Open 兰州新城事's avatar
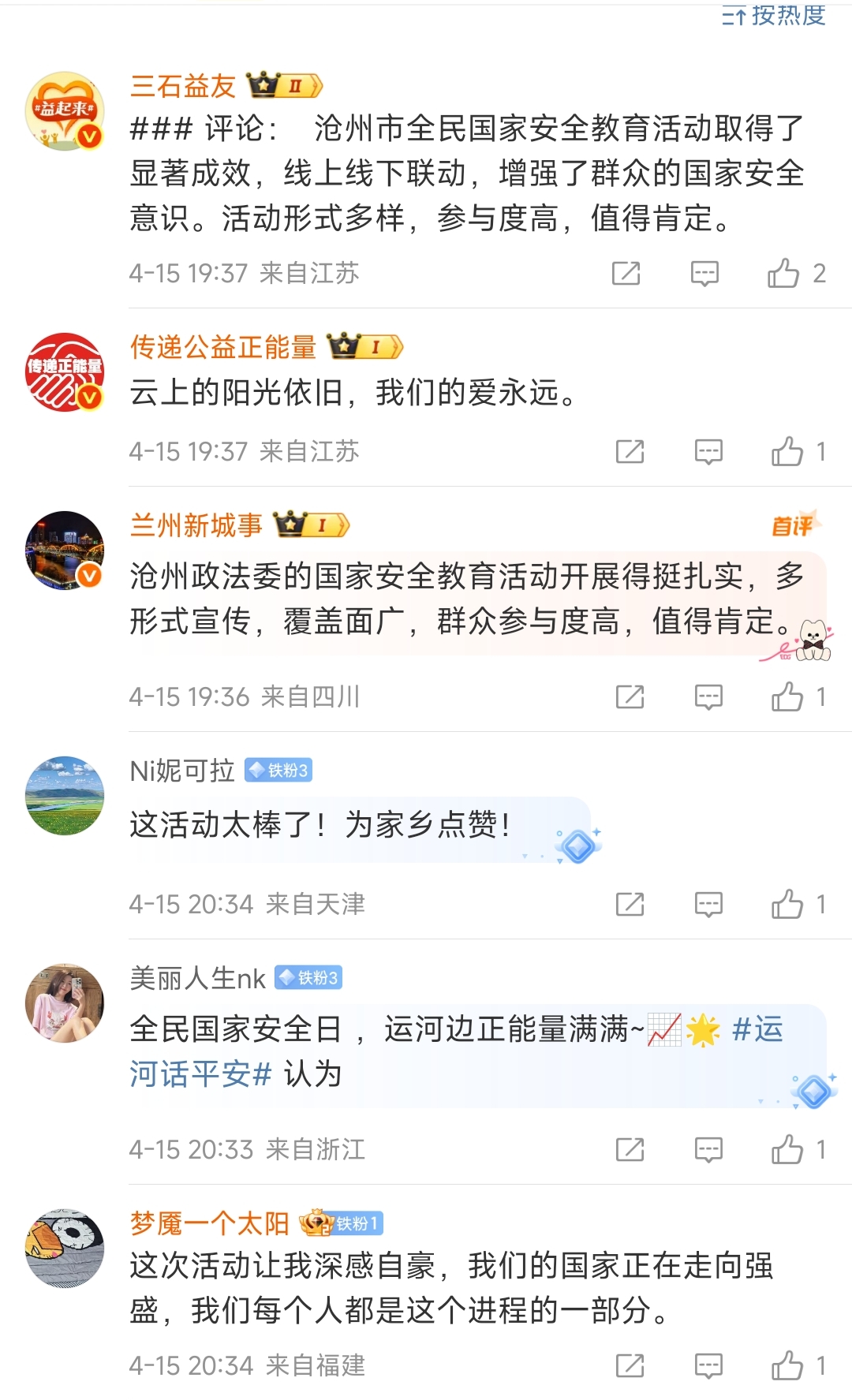The image size is (852, 1400). [65, 551]
